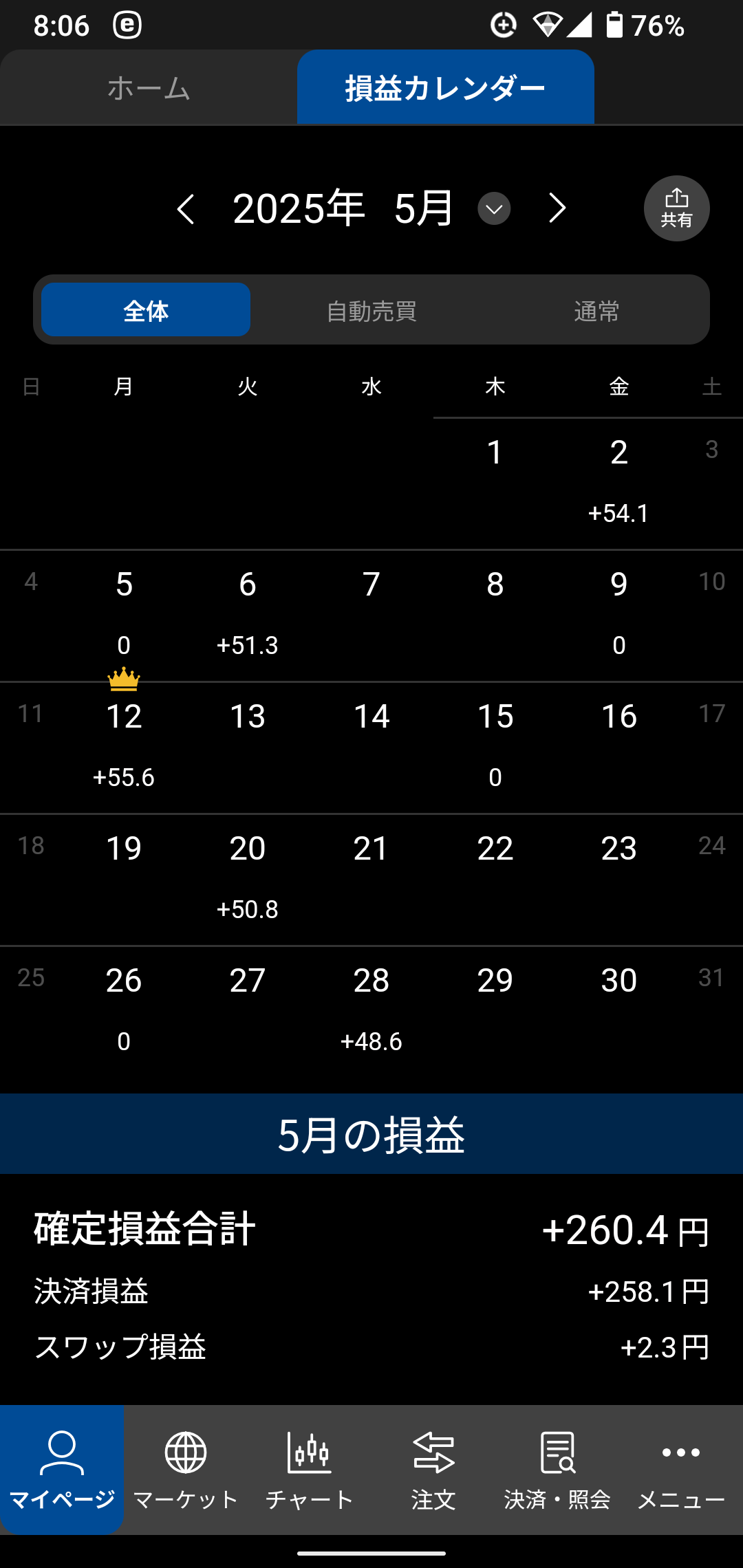
Task: Open the 注文 tab
Action: (x=433, y=1470)
